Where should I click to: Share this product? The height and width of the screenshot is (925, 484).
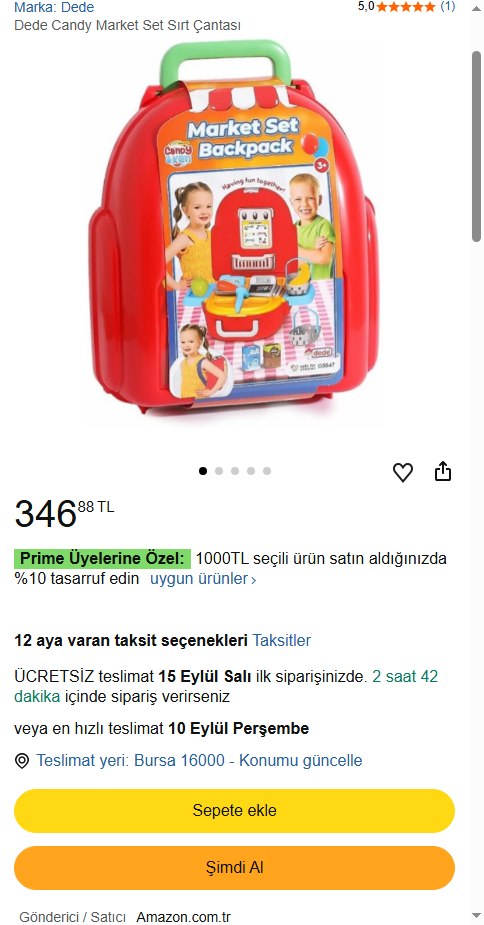pos(443,471)
